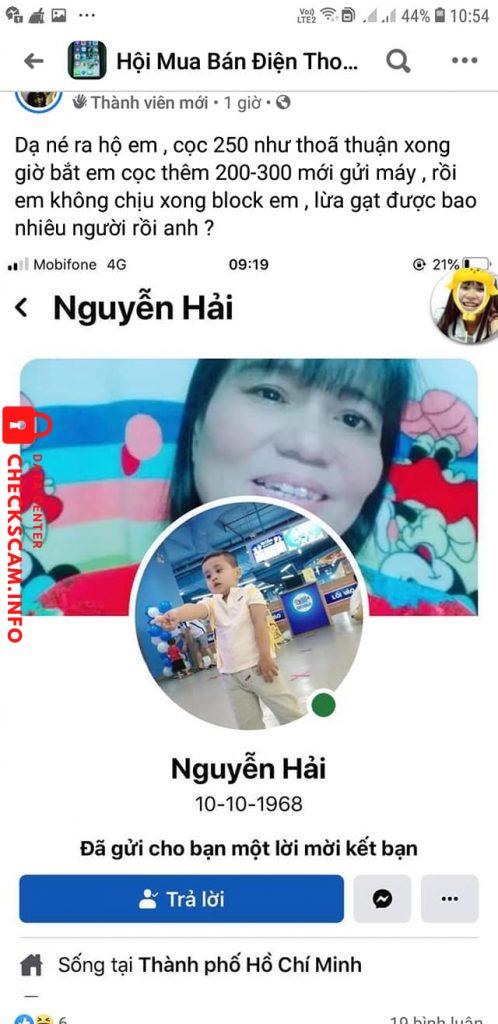Open the three-dot overflow menu
498x1024 pixels.
pos(464,61)
